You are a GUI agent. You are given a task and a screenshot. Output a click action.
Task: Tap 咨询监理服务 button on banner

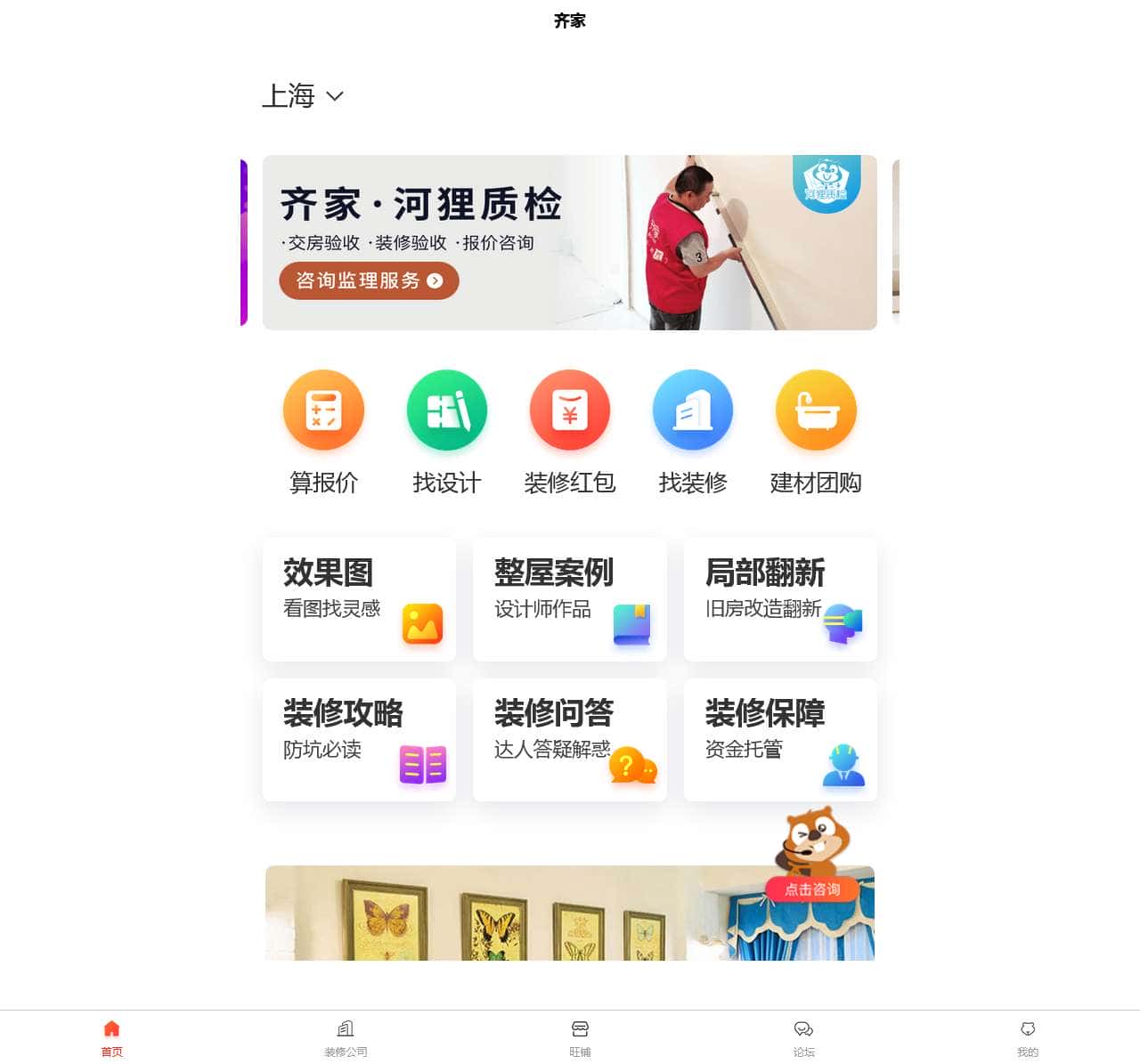click(x=369, y=280)
